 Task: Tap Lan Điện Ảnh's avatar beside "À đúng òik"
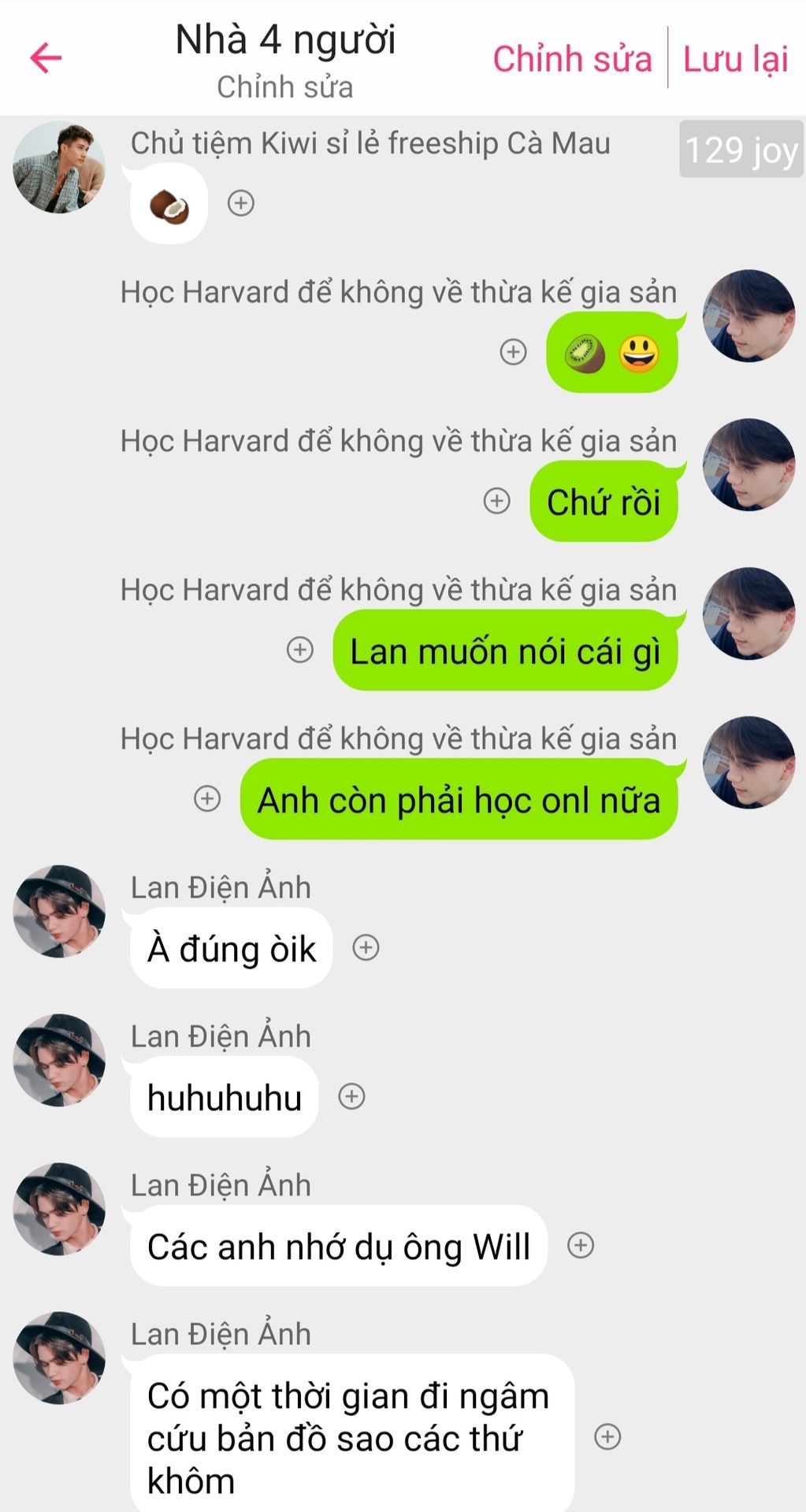(x=59, y=912)
